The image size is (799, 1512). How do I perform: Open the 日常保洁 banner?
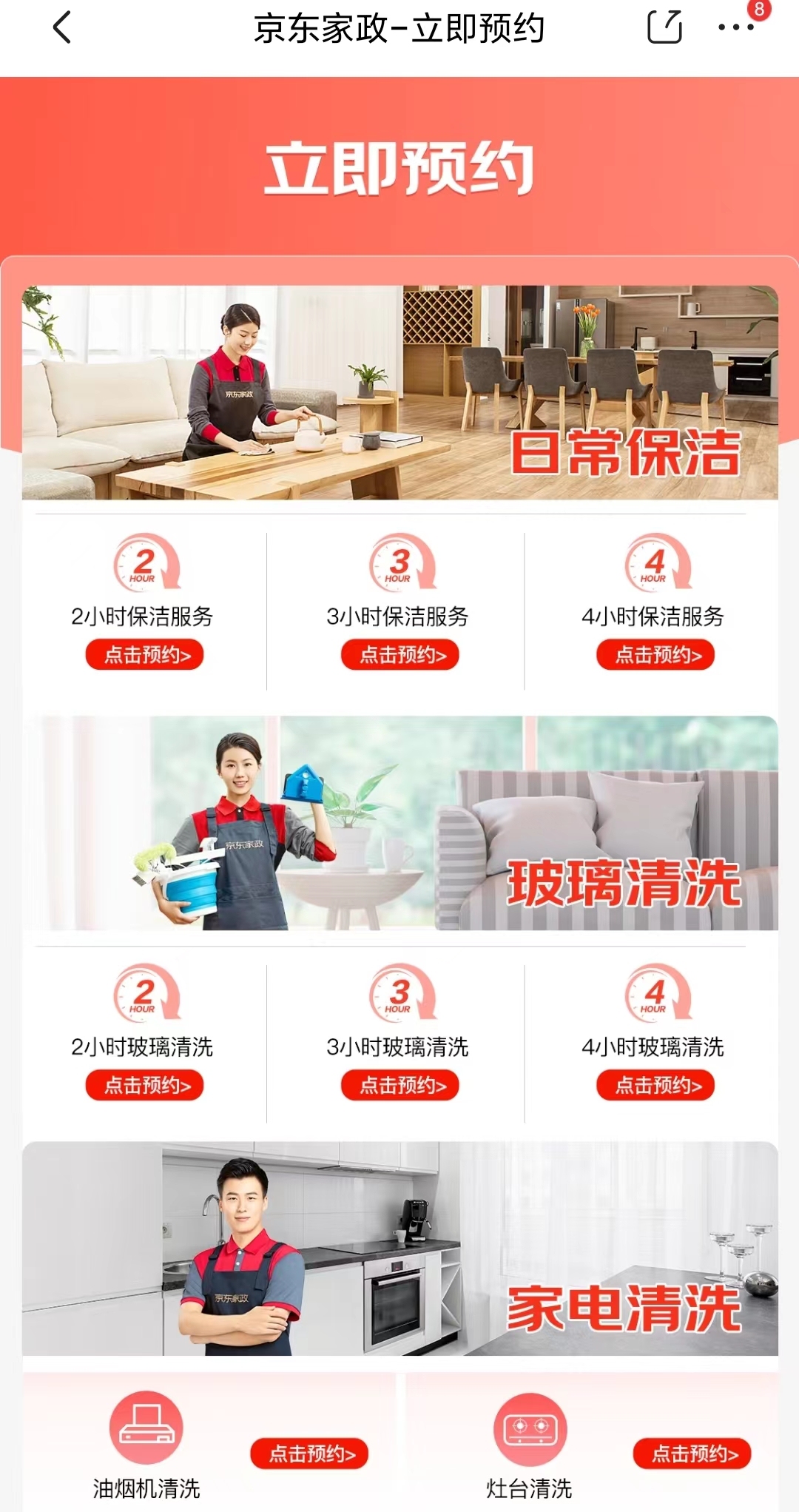tap(399, 392)
